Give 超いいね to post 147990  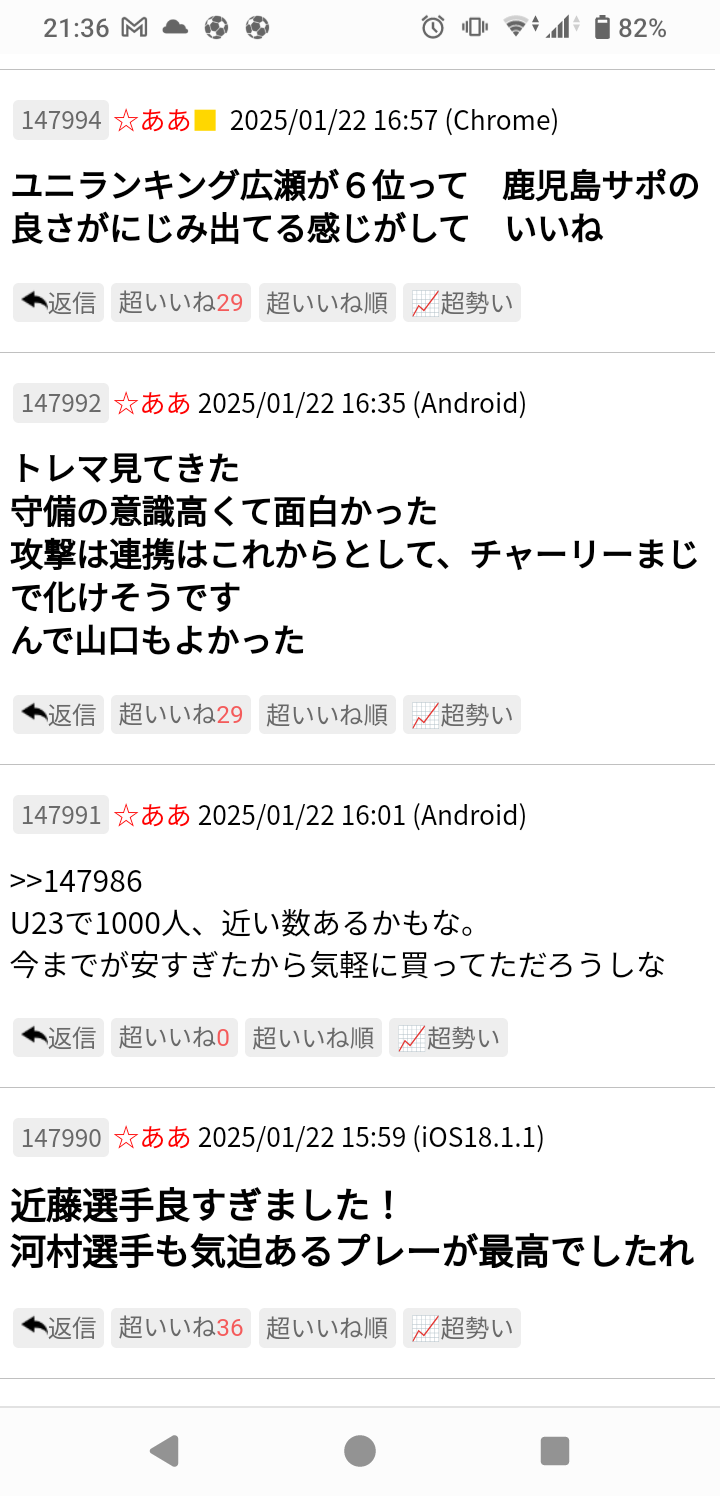click(181, 1328)
